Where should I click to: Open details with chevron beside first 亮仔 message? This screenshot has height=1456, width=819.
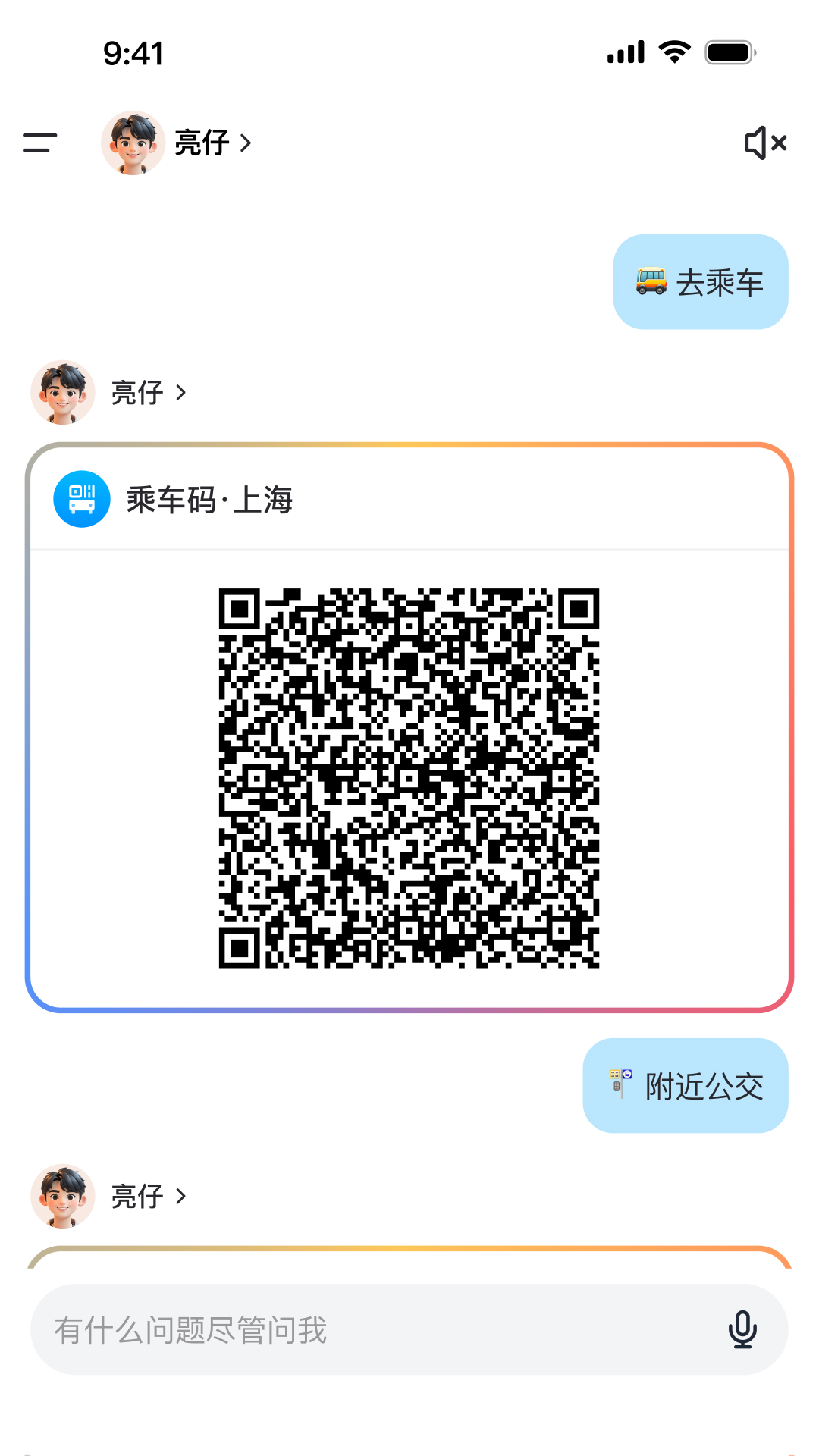(180, 393)
